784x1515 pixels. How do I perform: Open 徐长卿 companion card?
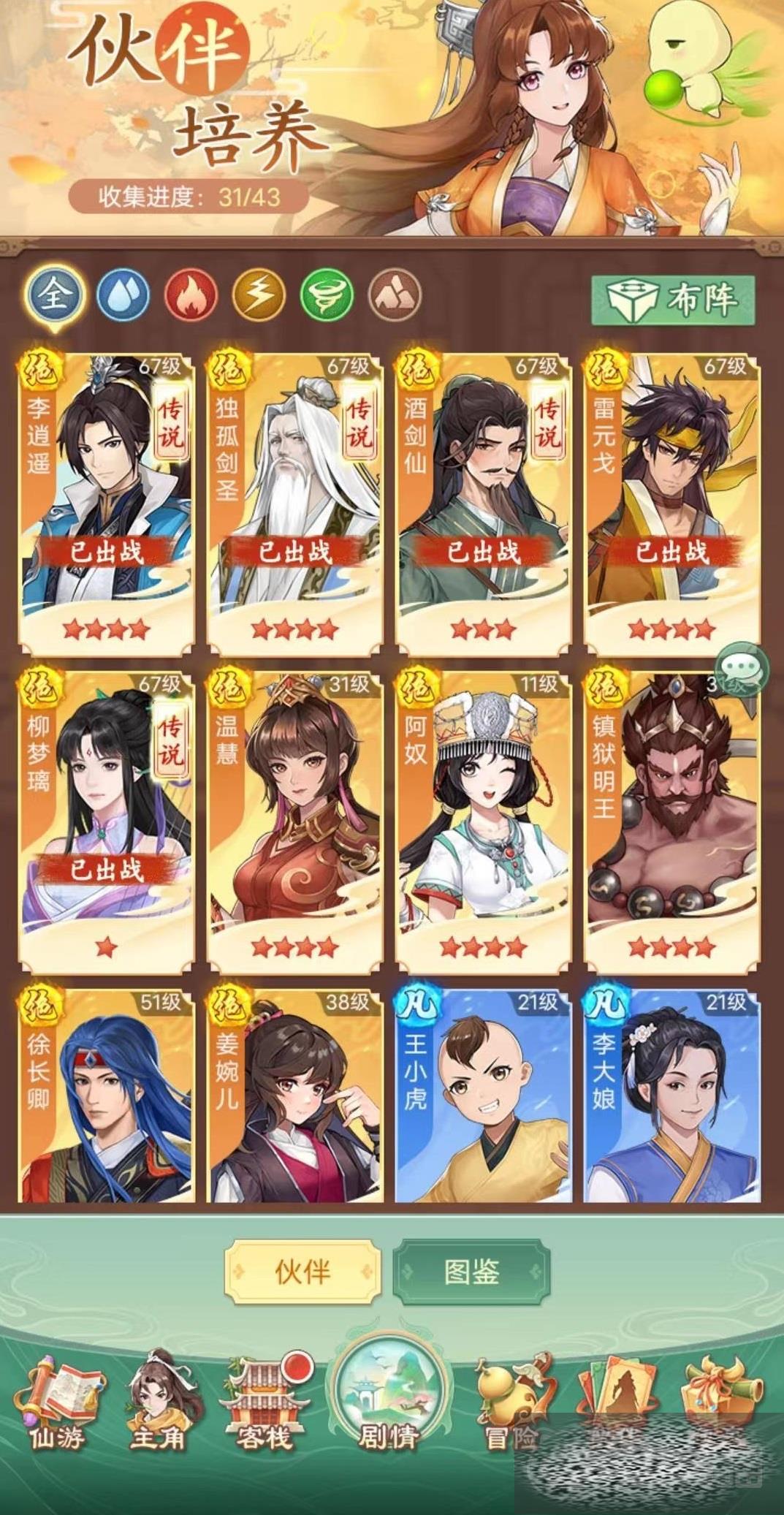(x=107, y=1096)
